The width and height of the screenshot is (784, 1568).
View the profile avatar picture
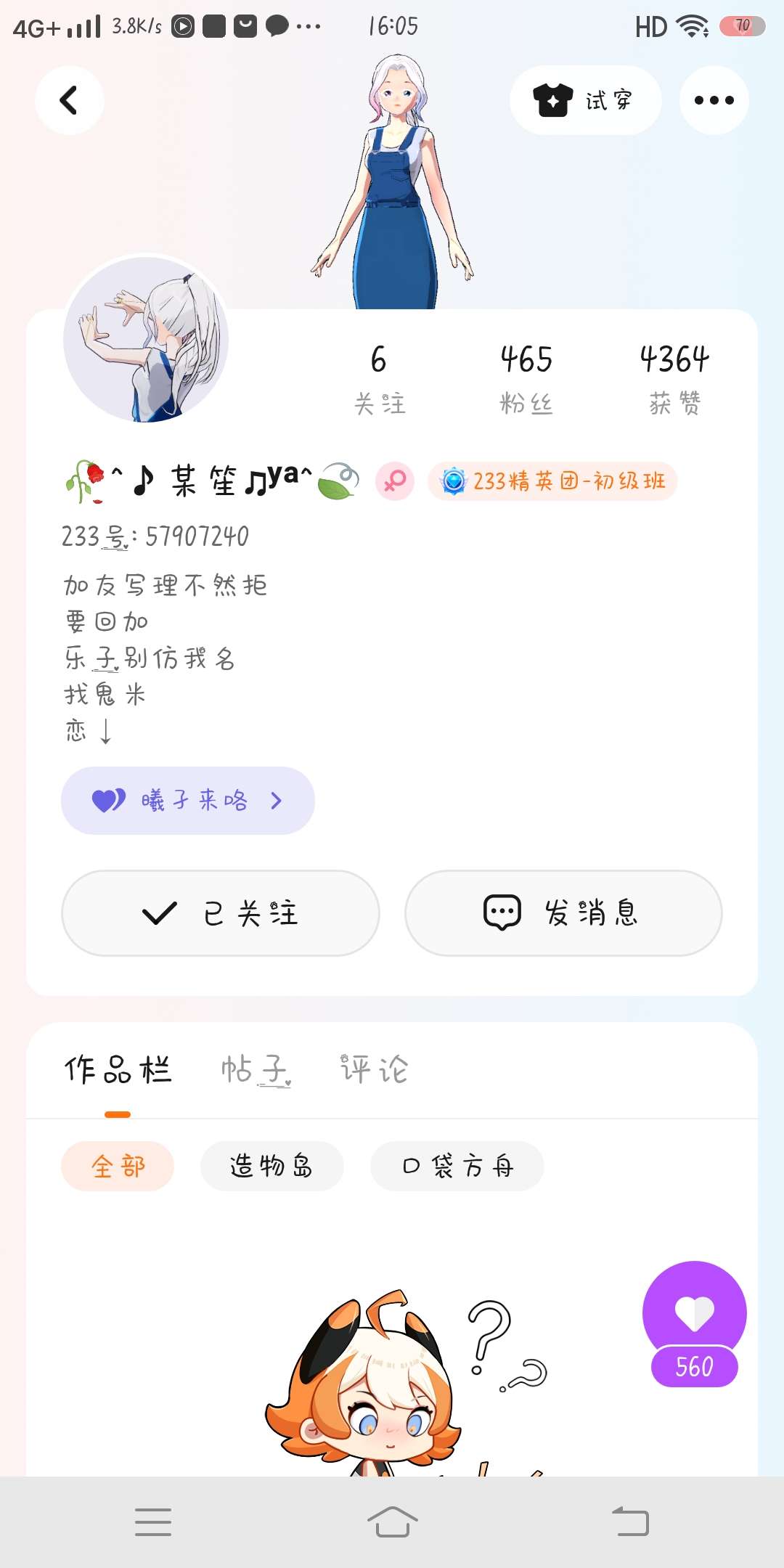tap(146, 339)
